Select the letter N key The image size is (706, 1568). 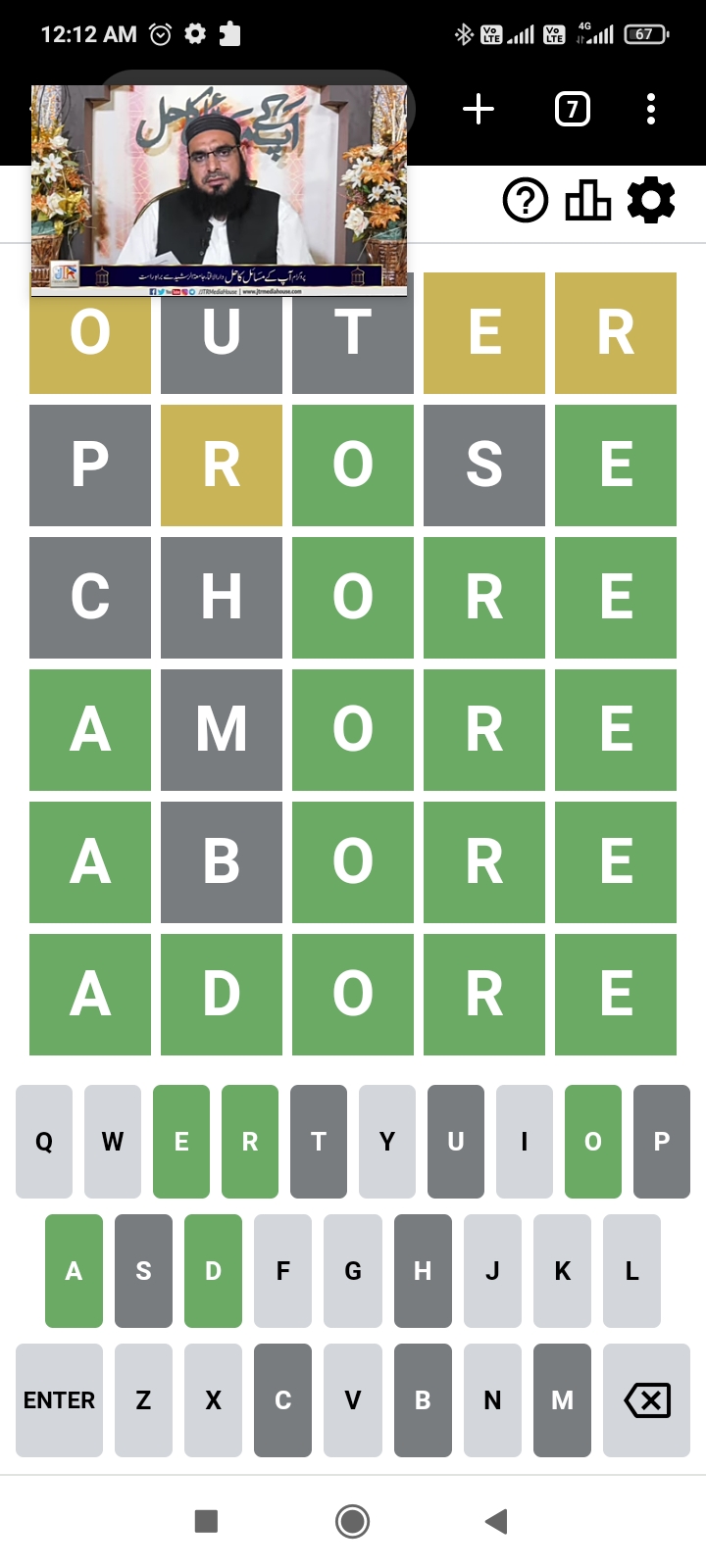492,1400
